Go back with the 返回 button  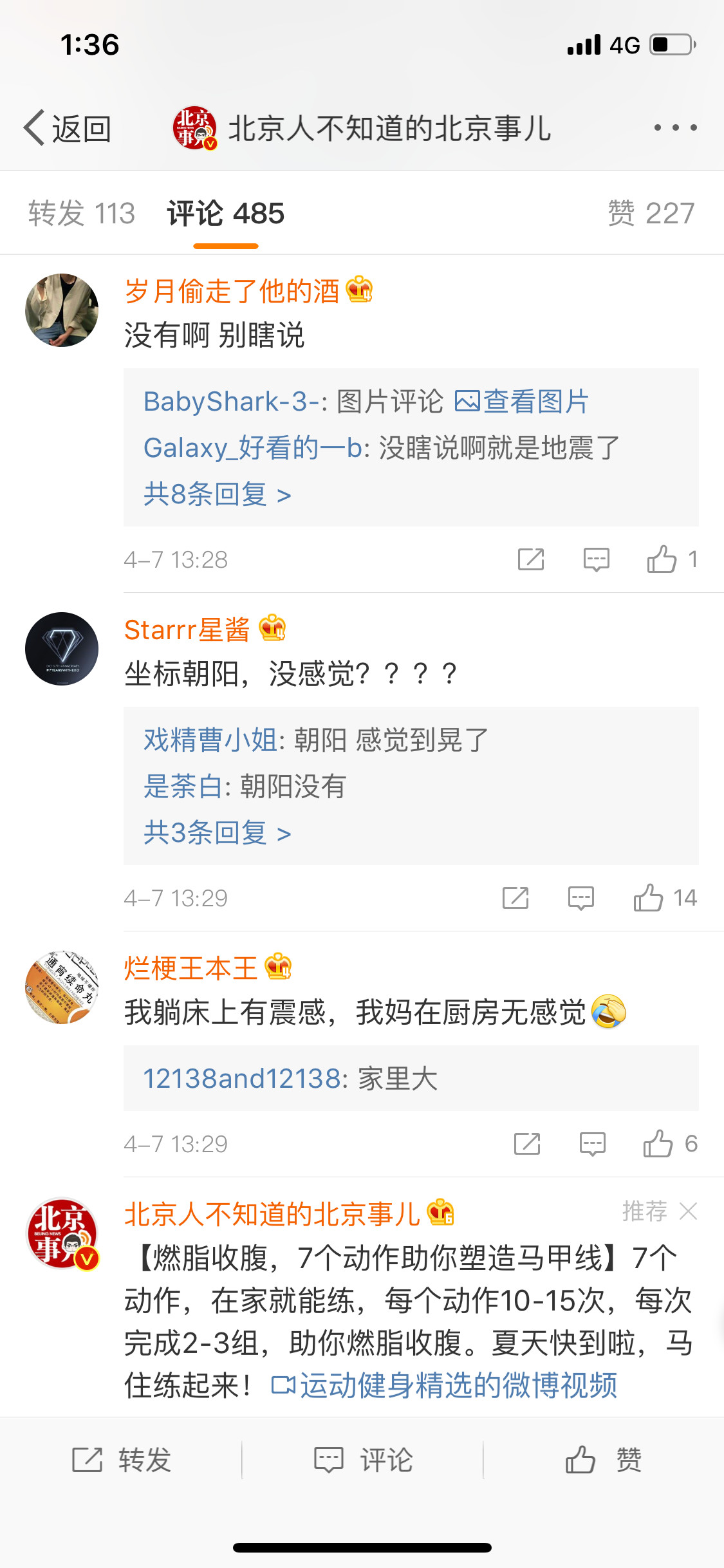[x=68, y=128]
